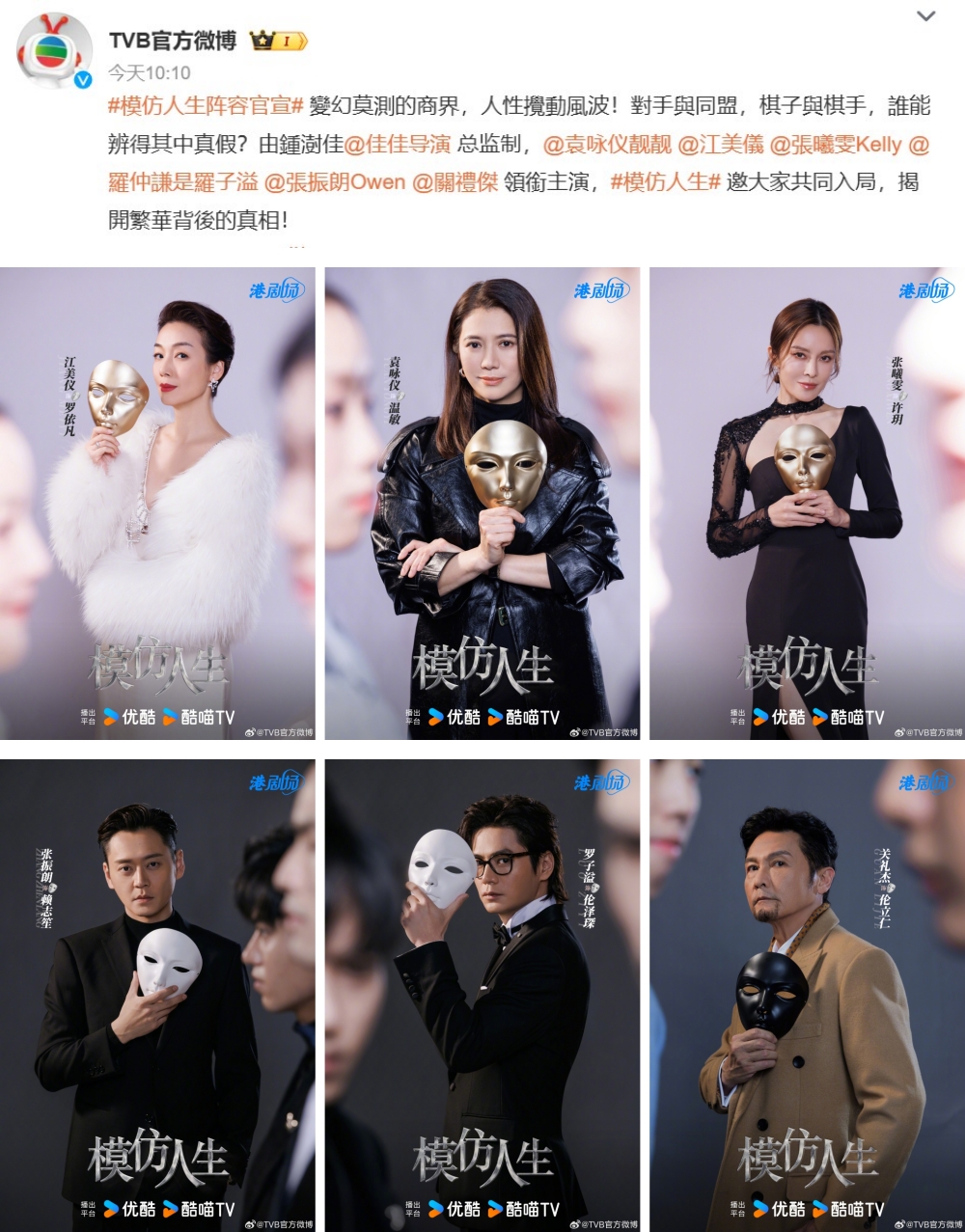The height and width of the screenshot is (1232, 965).
Task: Open TVB官方微博 account name
Action: click(x=173, y=41)
